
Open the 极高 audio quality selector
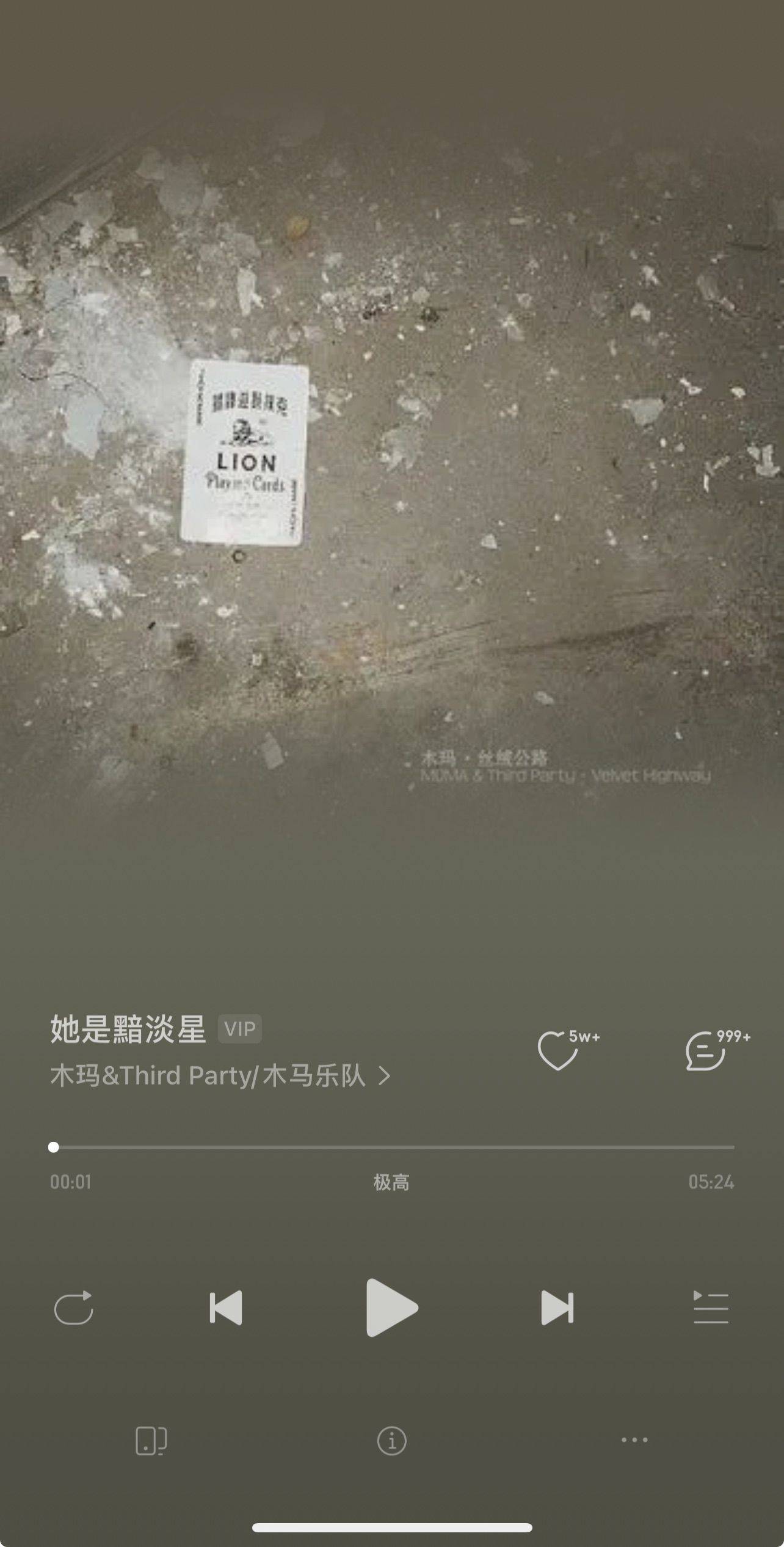(x=393, y=1182)
